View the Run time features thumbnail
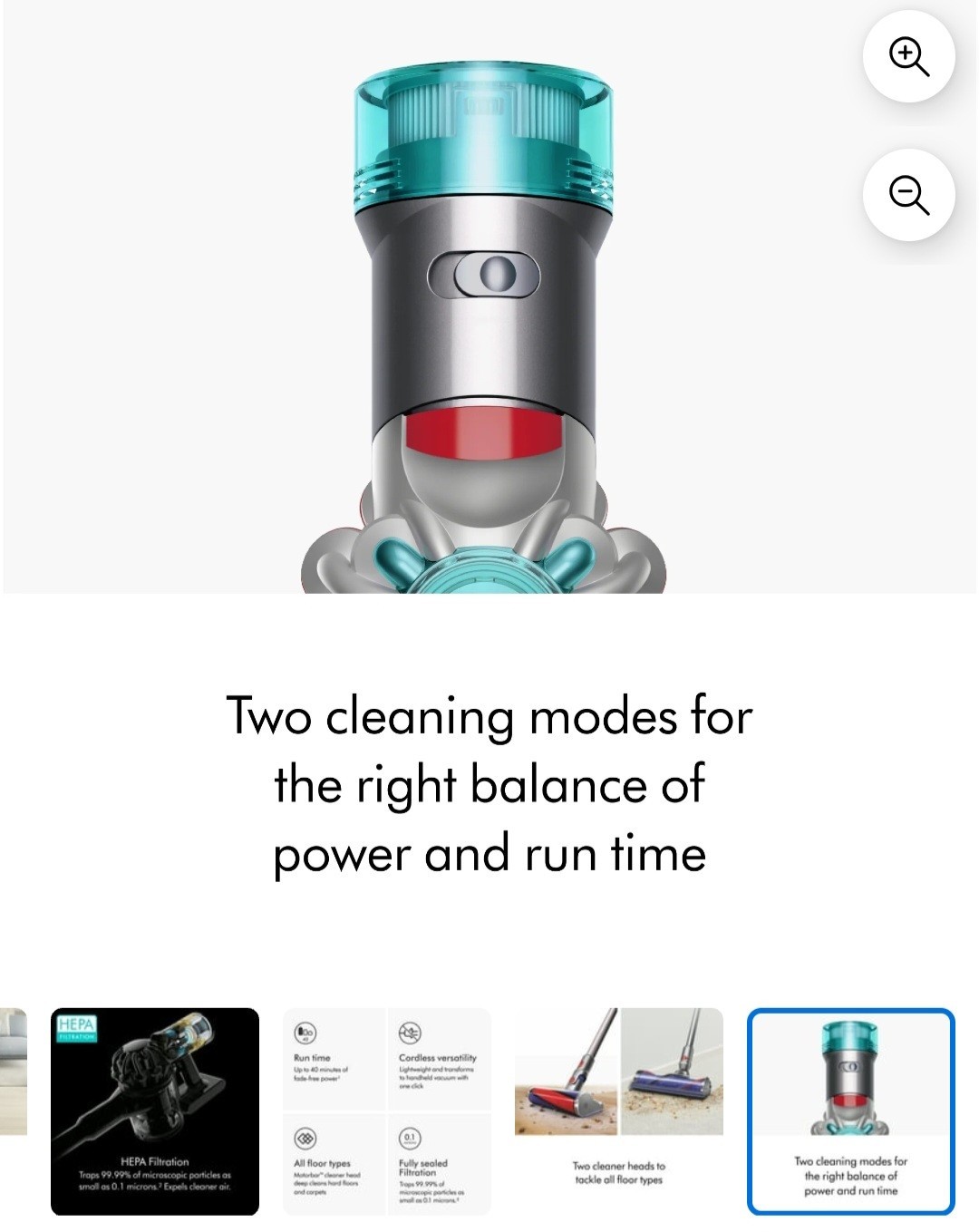This screenshot has height=1232, width=979. [387, 1111]
